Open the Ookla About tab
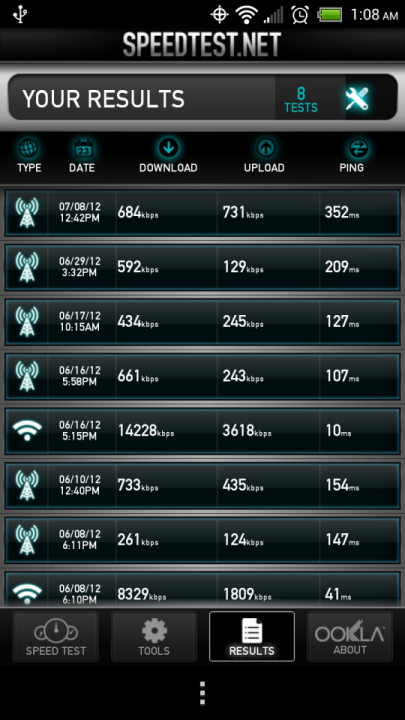Image resolution: width=405 pixels, height=720 pixels. tap(350, 636)
